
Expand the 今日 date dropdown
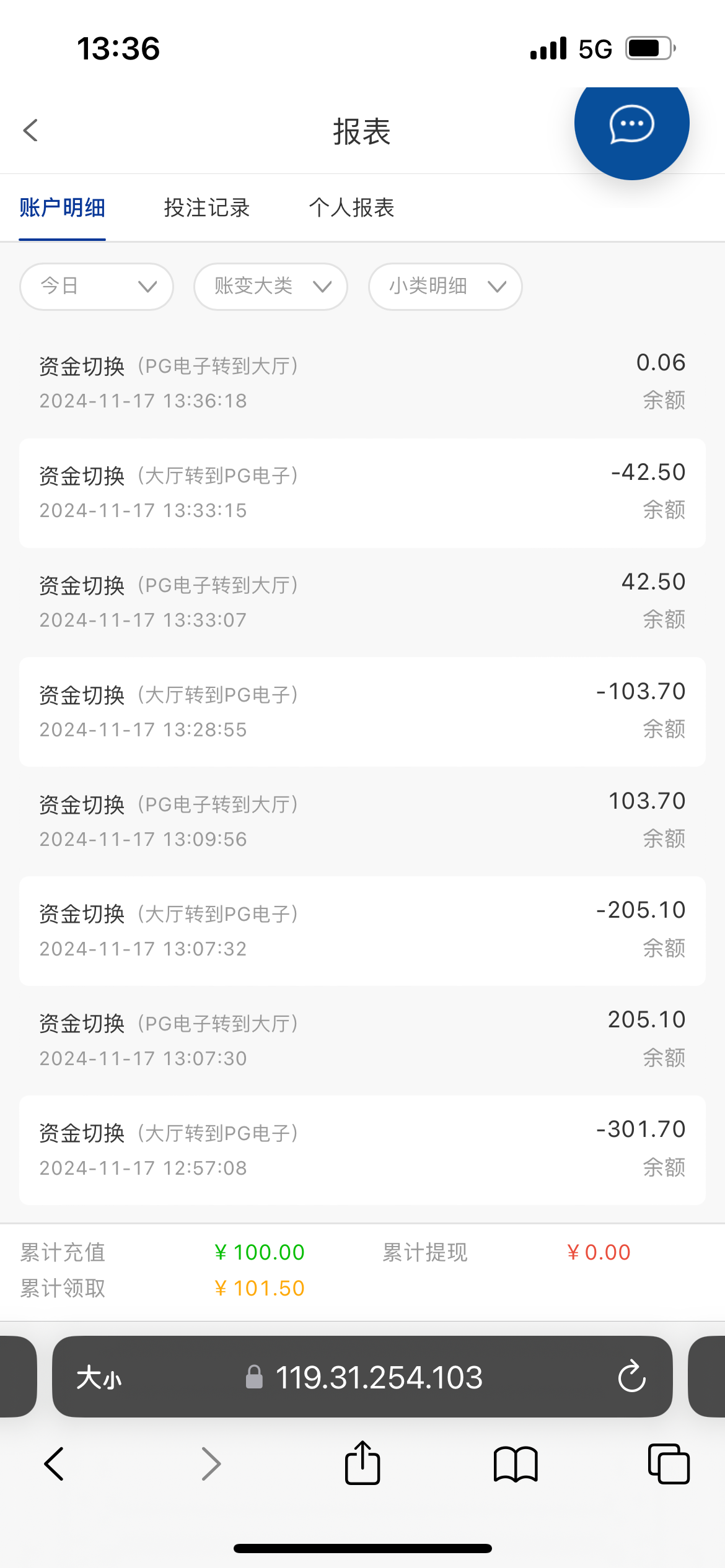pyautogui.click(x=97, y=286)
